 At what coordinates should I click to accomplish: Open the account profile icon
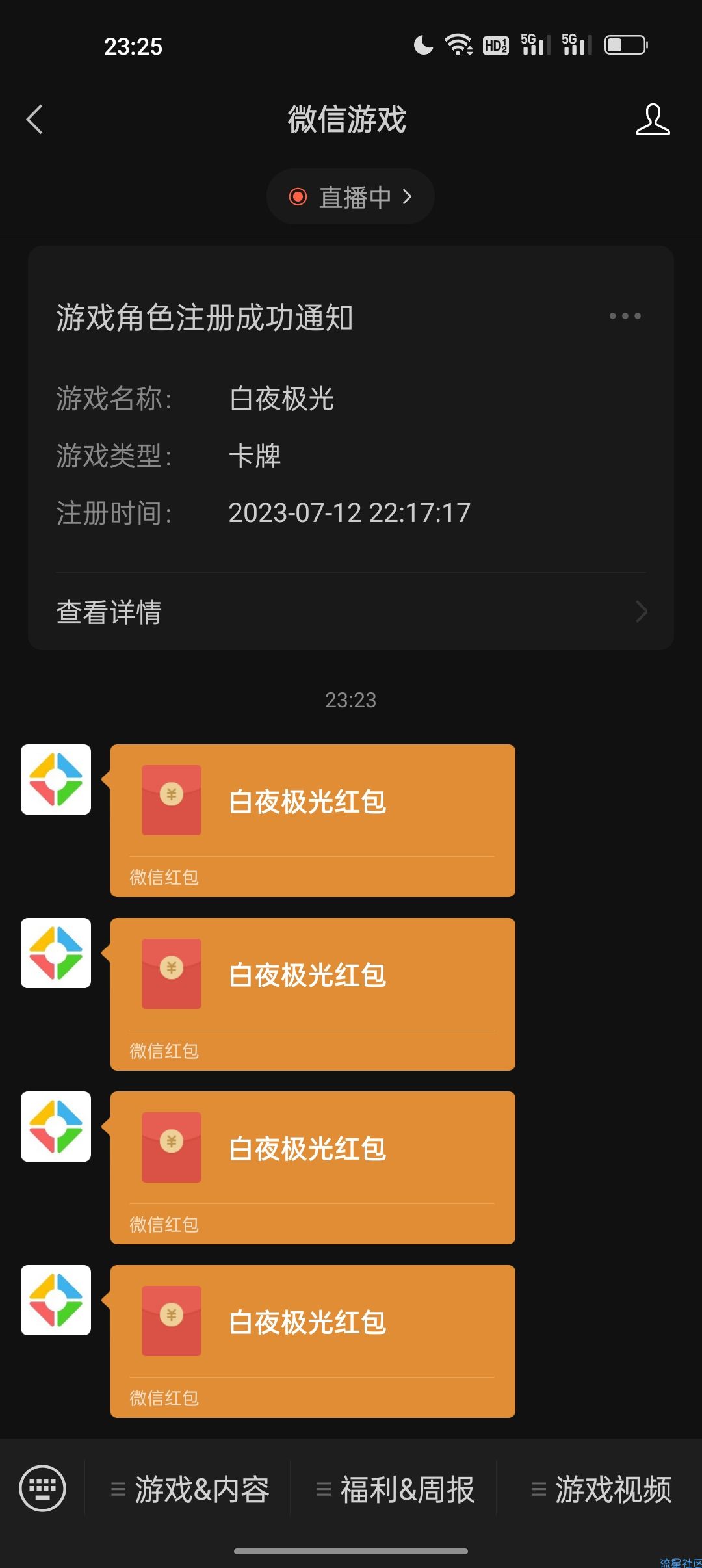click(653, 120)
